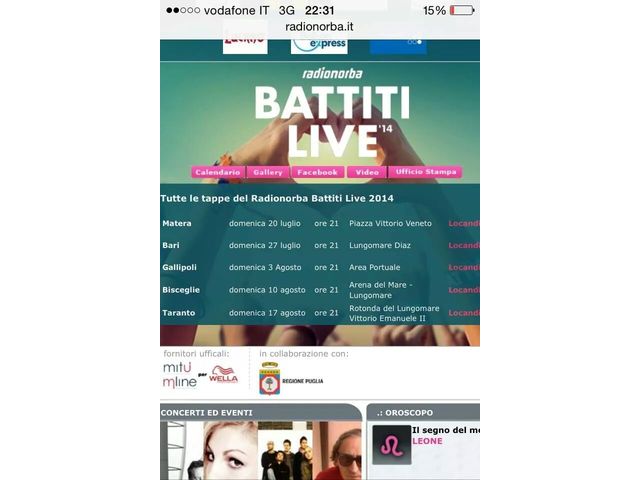Image resolution: width=640 pixels, height=480 pixels.
Task: Open the Gallery section
Action: [268, 172]
